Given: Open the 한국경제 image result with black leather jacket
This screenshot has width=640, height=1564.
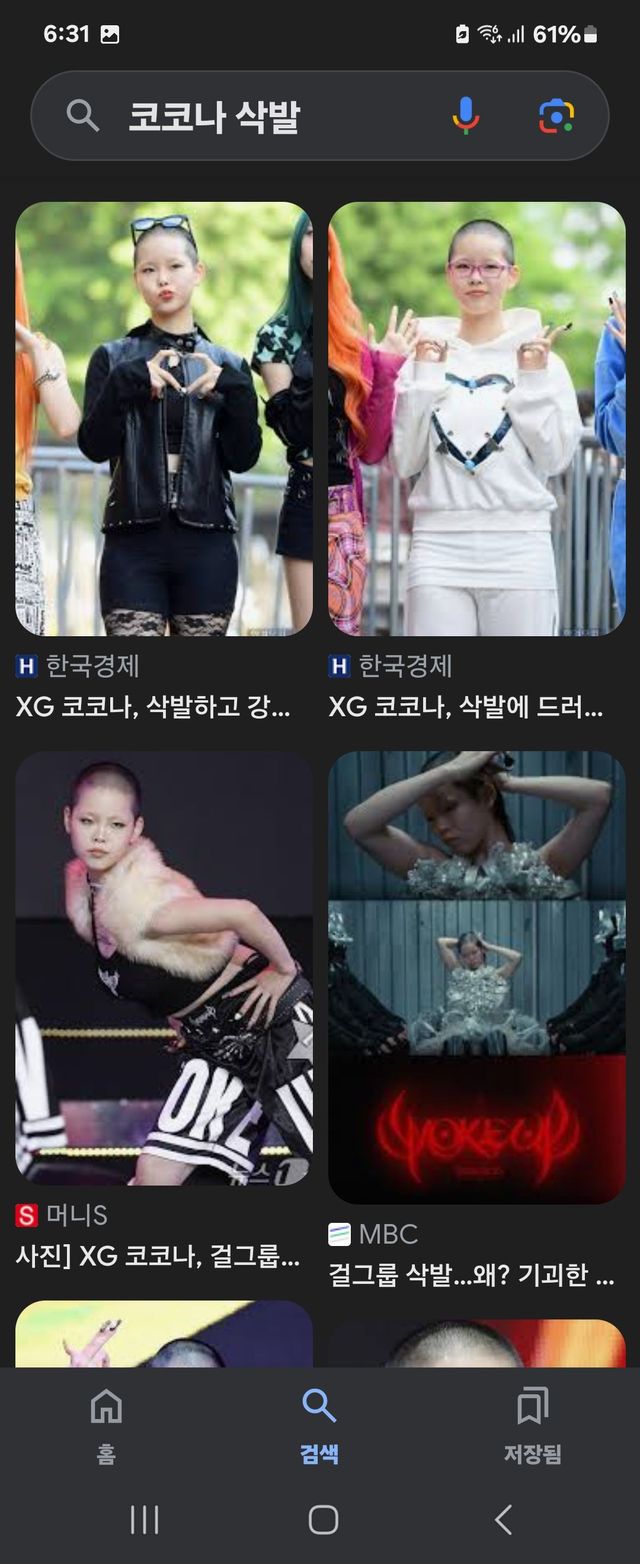Looking at the screenshot, I should click(x=164, y=419).
